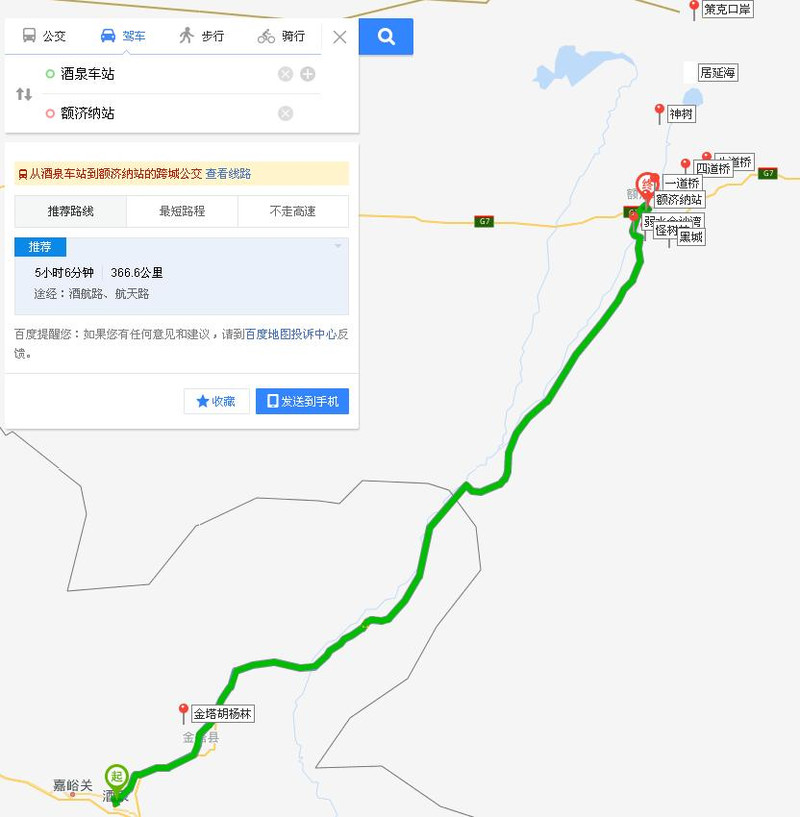Switch to the 公交 transit tab

[44, 37]
